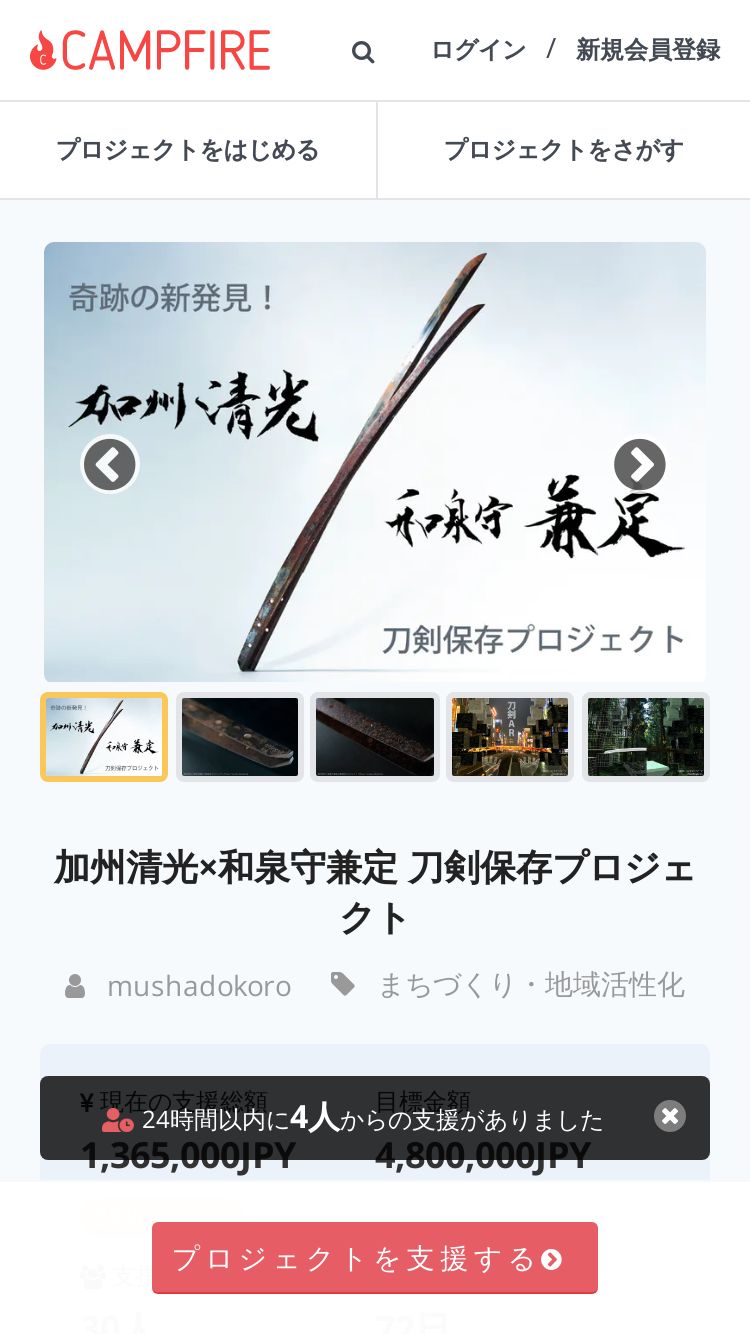Viewport: 750px width, 1334px height.
Task: Select the third carousel thumbnail
Action: tap(375, 737)
